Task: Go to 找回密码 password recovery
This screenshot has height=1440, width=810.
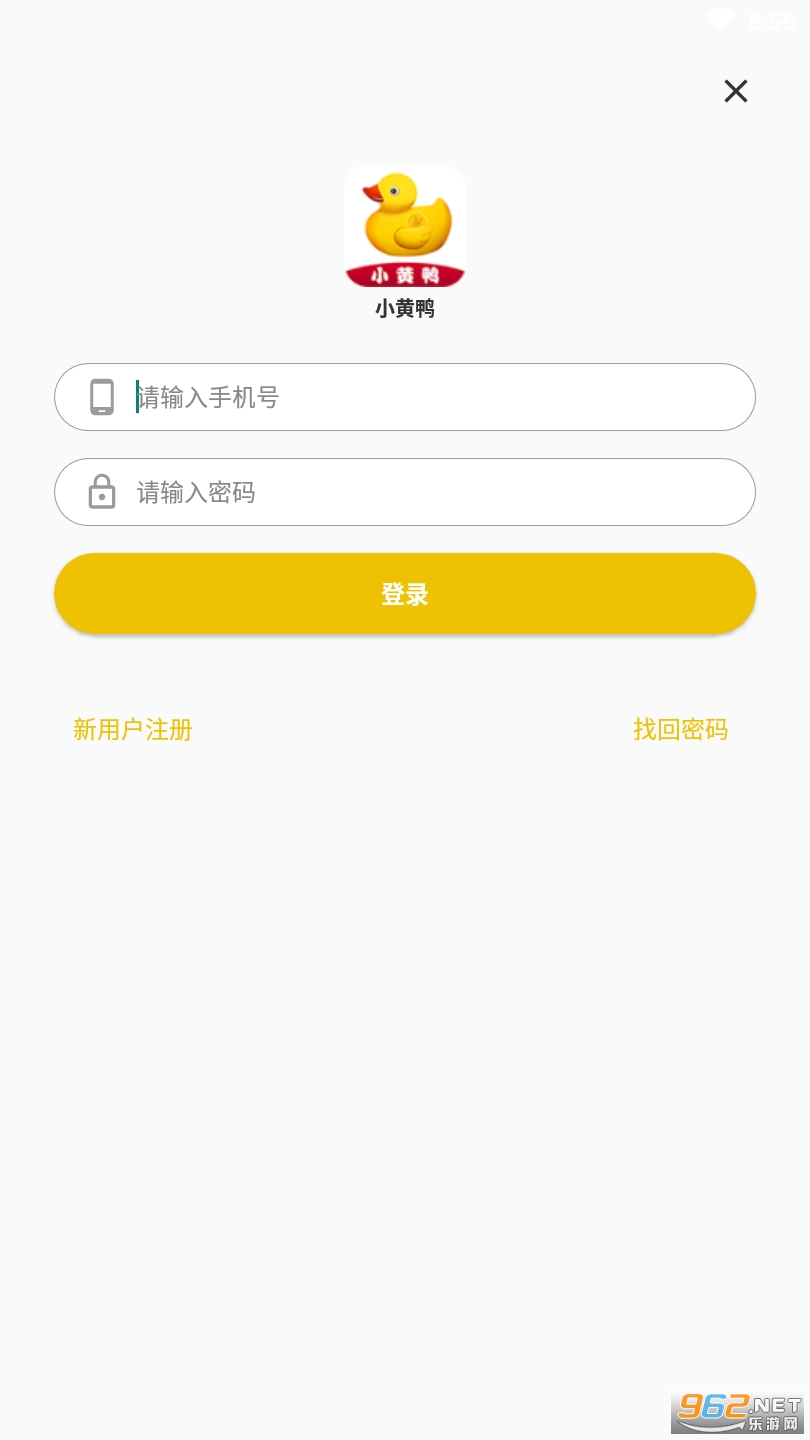Action: tap(680, 730)
